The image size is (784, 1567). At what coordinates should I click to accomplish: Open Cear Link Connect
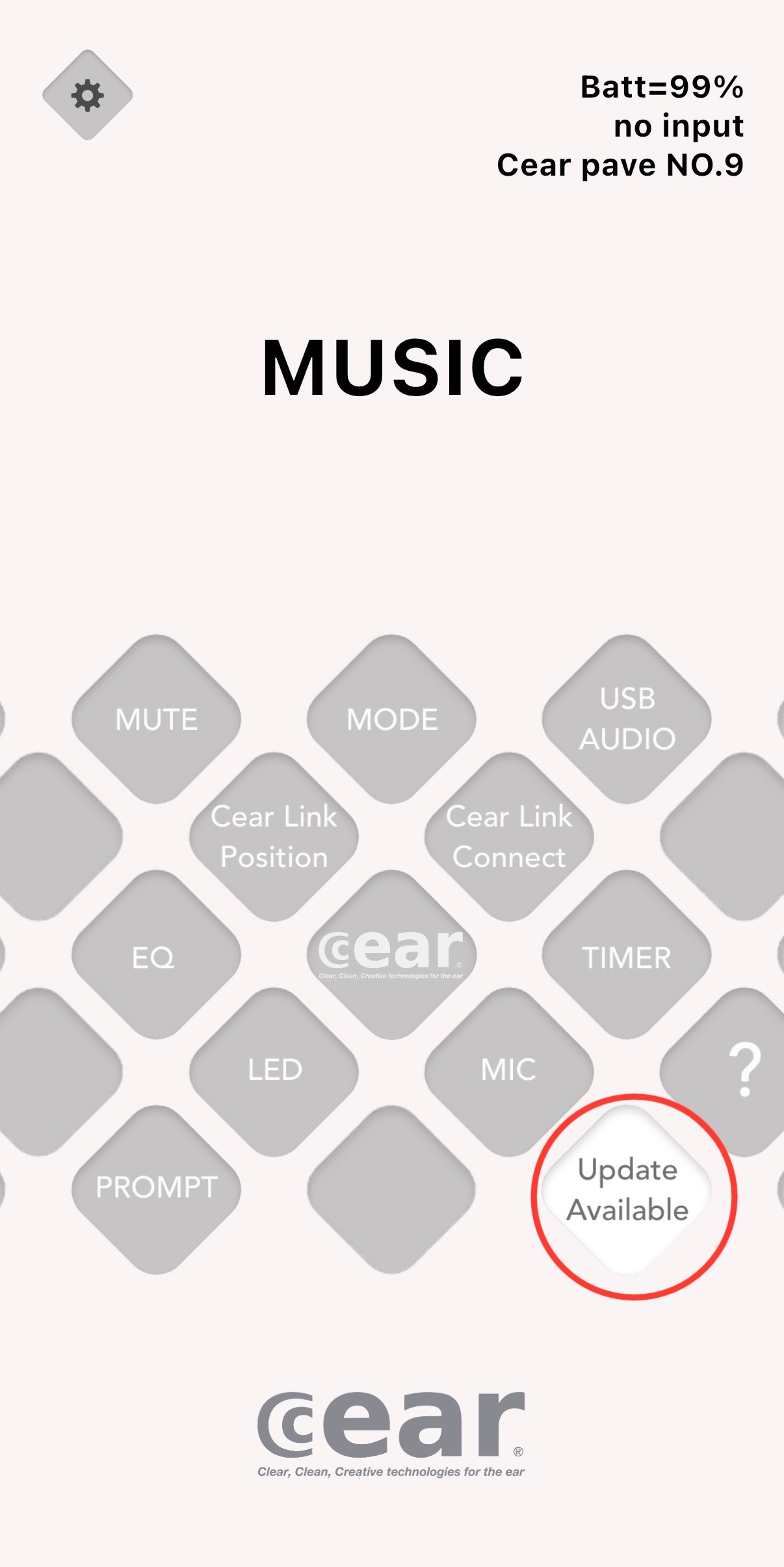(509, 837)
